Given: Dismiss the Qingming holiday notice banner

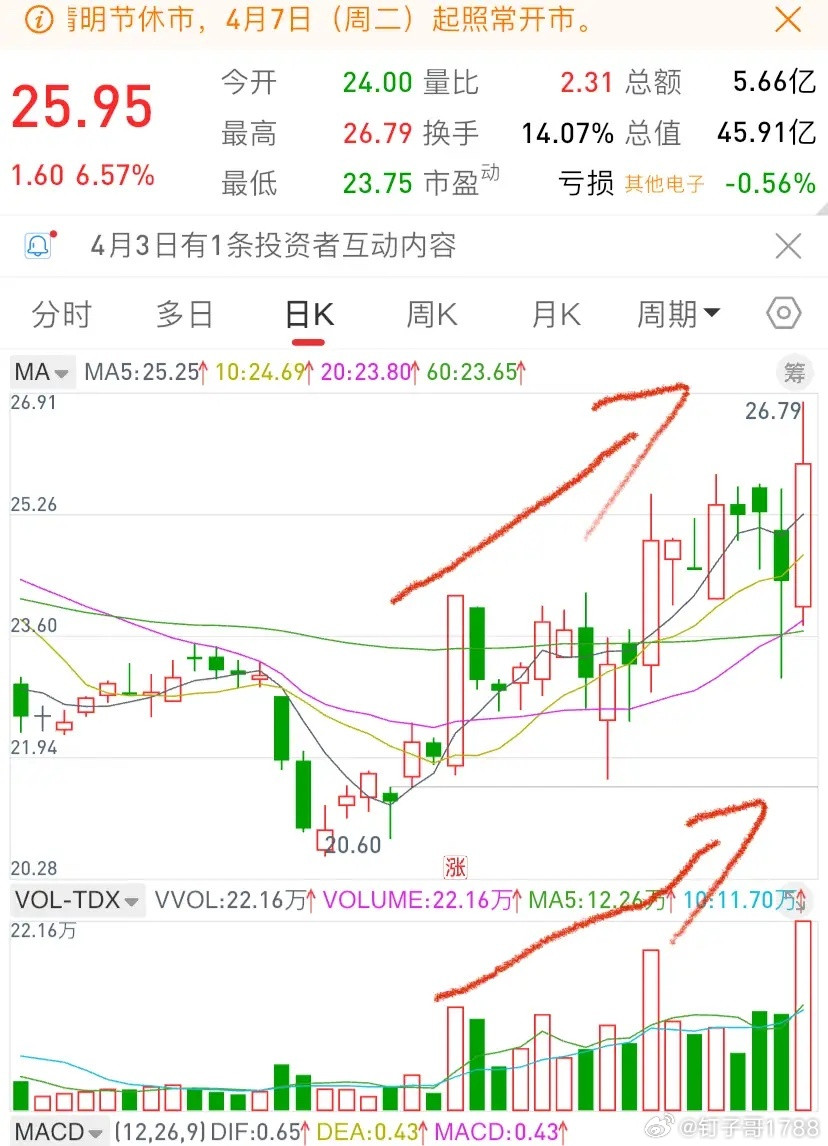Looking at the screenshot, I should pos(789,19).
